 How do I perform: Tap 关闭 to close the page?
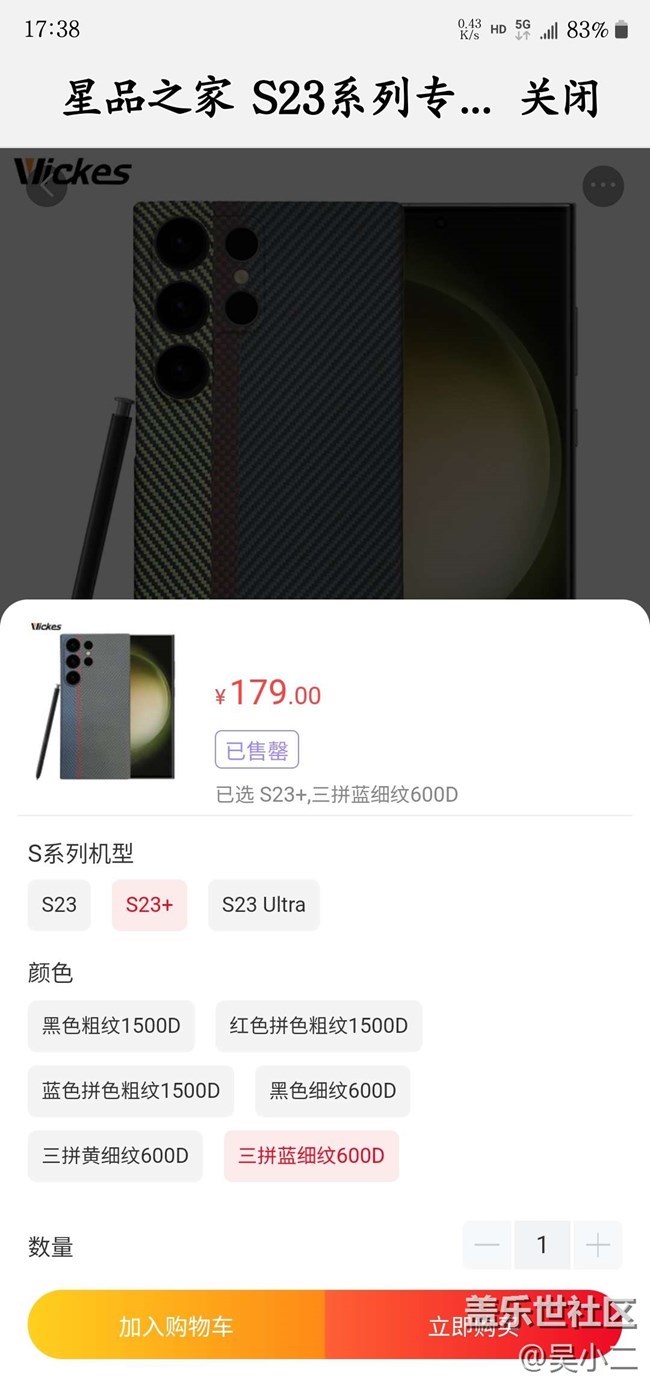coord(559,100)
